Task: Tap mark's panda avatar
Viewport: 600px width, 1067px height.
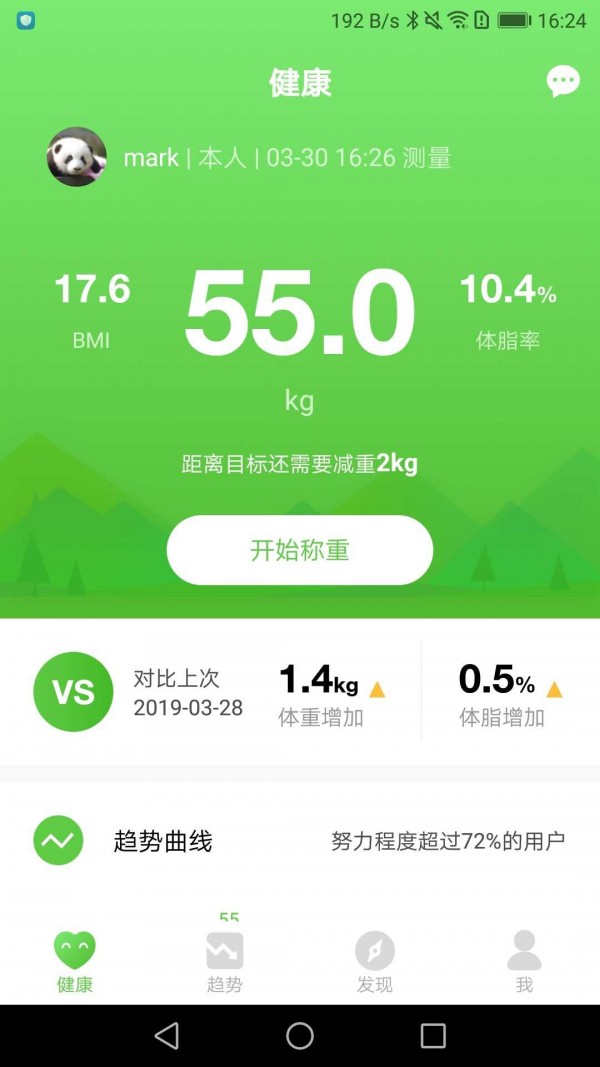Action: click(77, 157)
